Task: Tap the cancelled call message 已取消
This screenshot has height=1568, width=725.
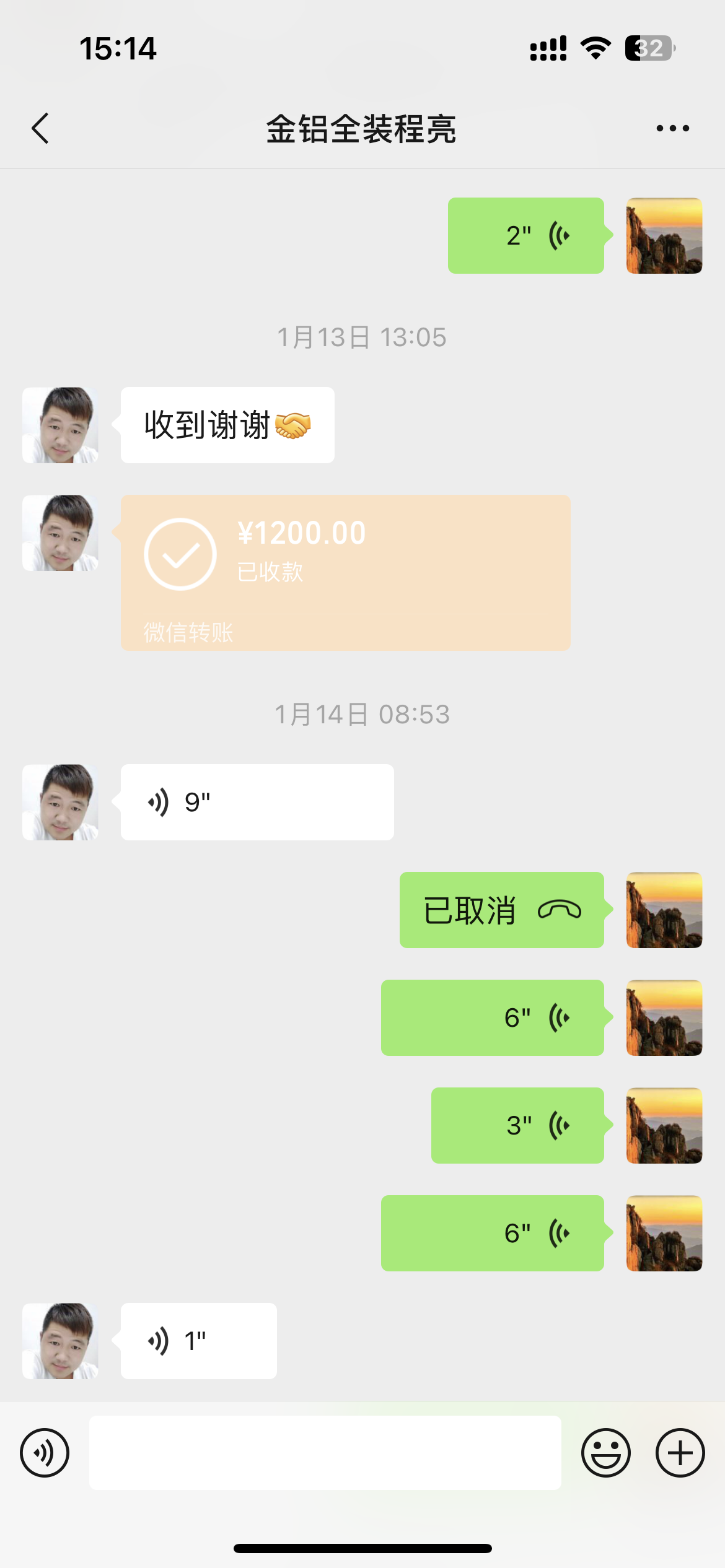Action: pos(501,910)
